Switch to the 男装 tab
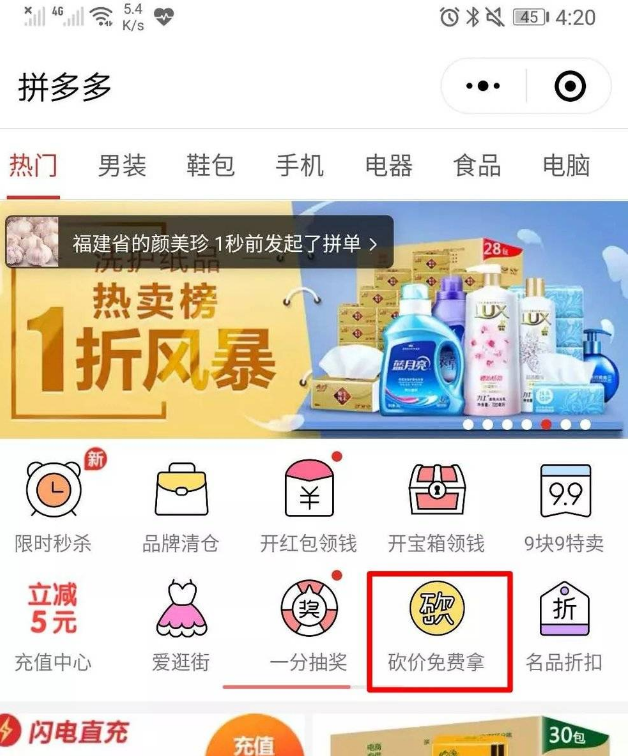This screenshot has height=756, width=629. [122, 165]
